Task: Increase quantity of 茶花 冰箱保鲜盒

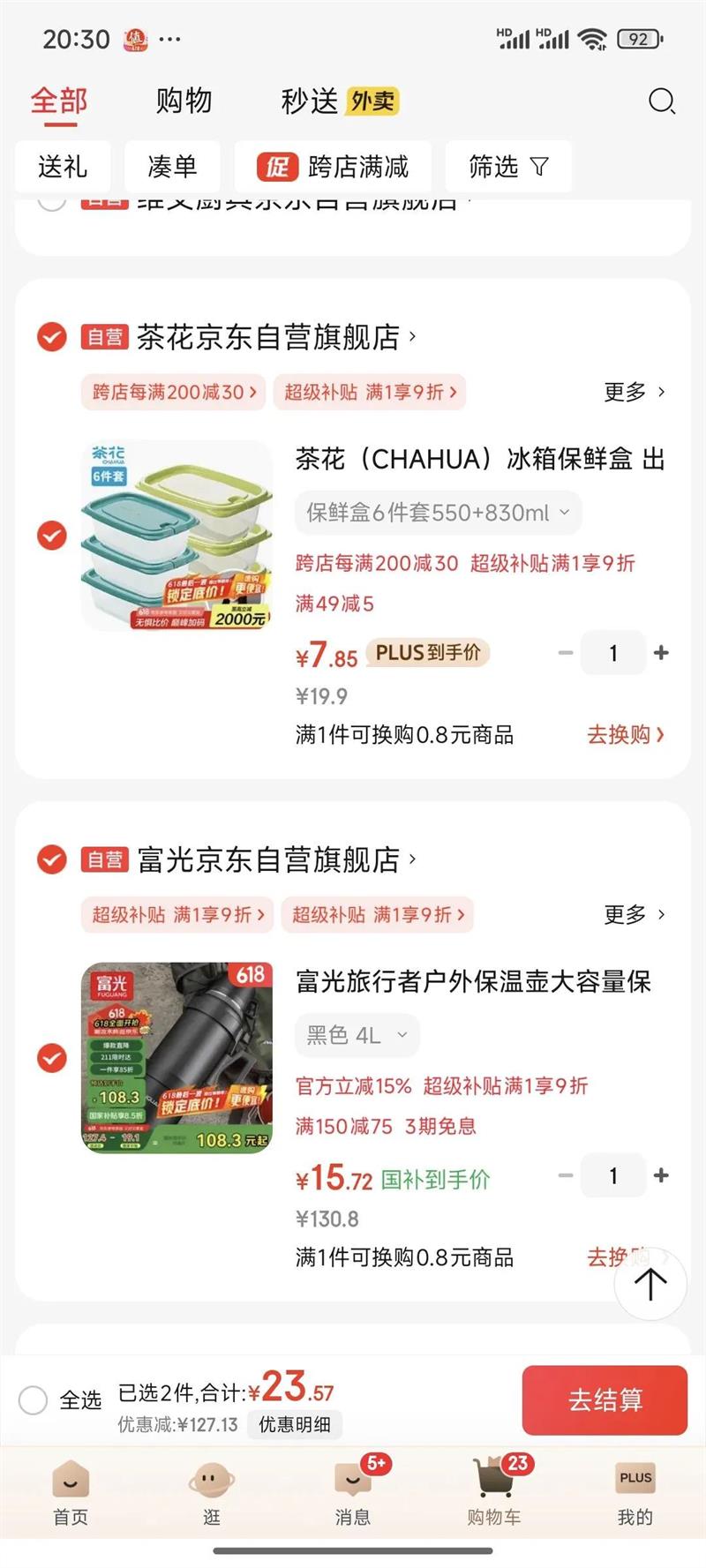Action: pyautogui.click(x=661, y=653)
